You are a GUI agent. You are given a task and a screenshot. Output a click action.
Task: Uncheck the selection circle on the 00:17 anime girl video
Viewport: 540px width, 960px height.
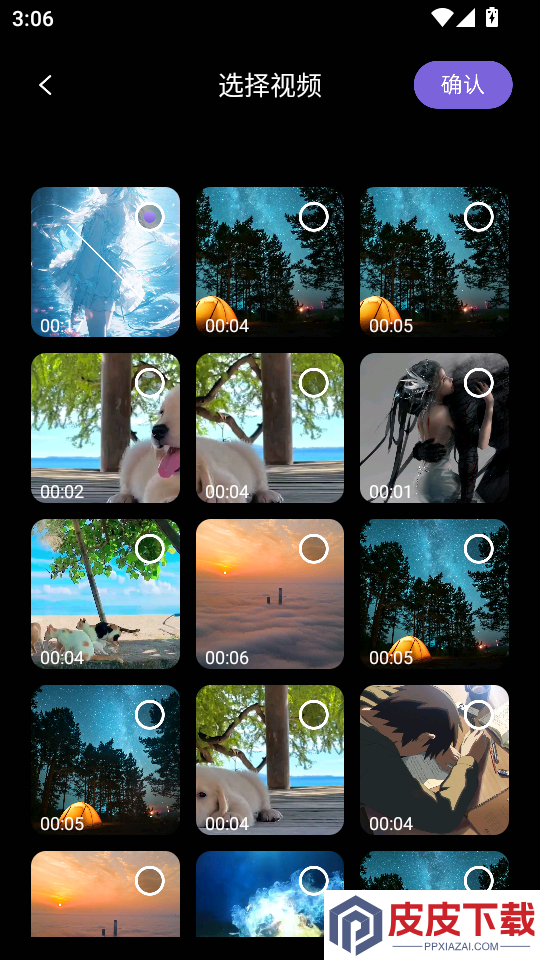[x=150, y=217]
